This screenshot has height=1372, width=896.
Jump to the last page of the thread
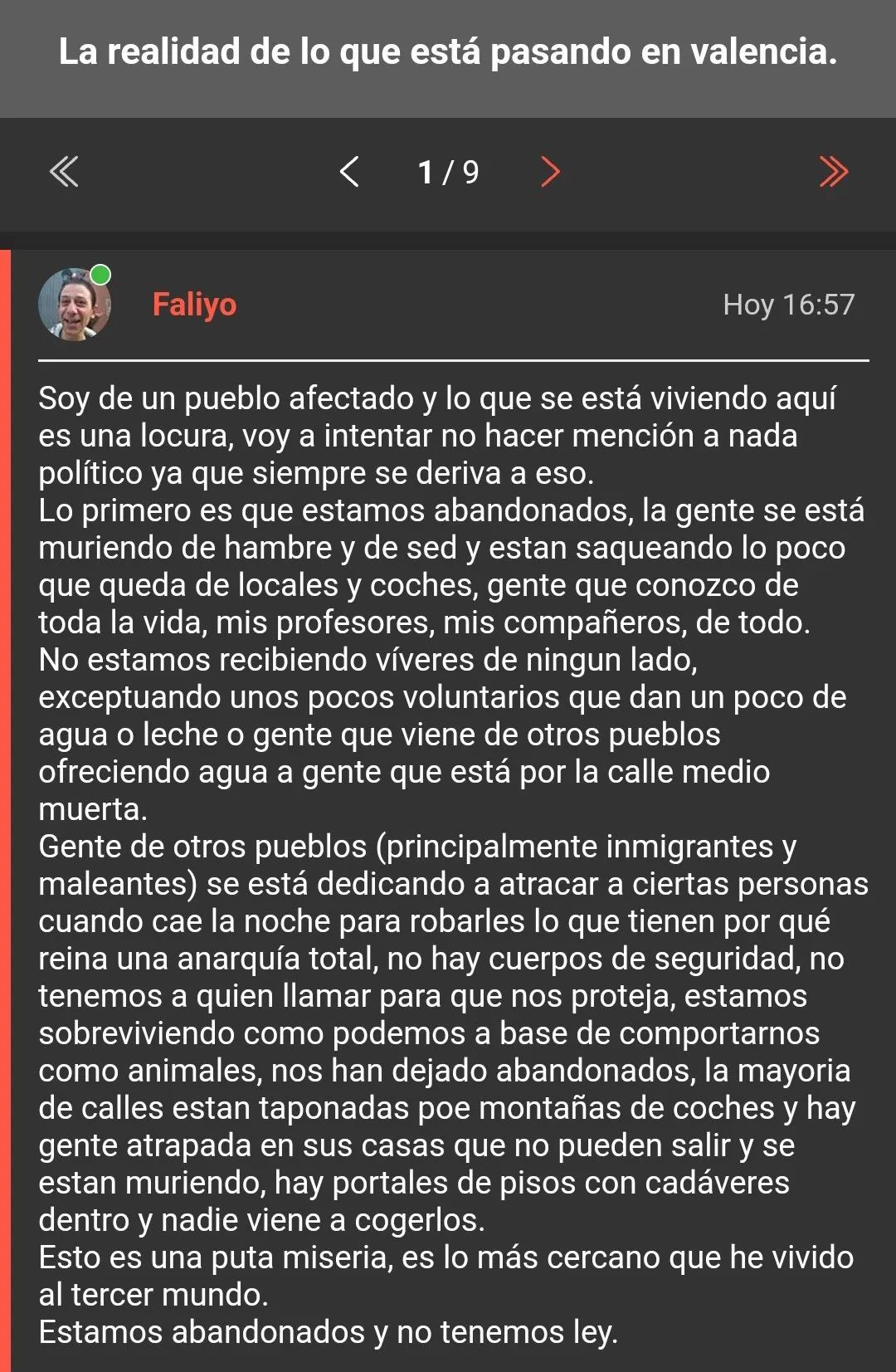pyautogui.click(x=833, y=173)
